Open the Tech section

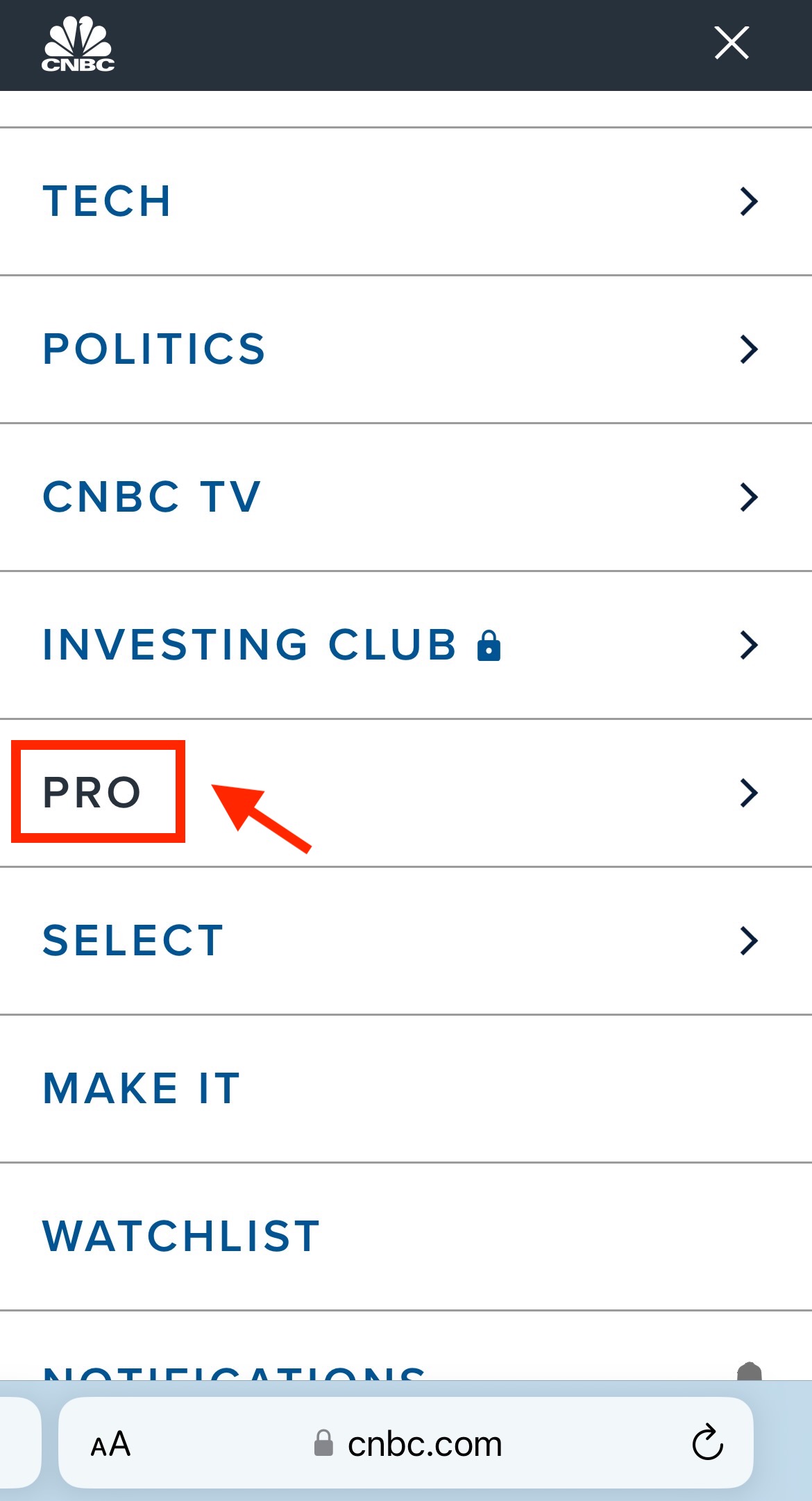pyautogui.click(x=108, y=201)
